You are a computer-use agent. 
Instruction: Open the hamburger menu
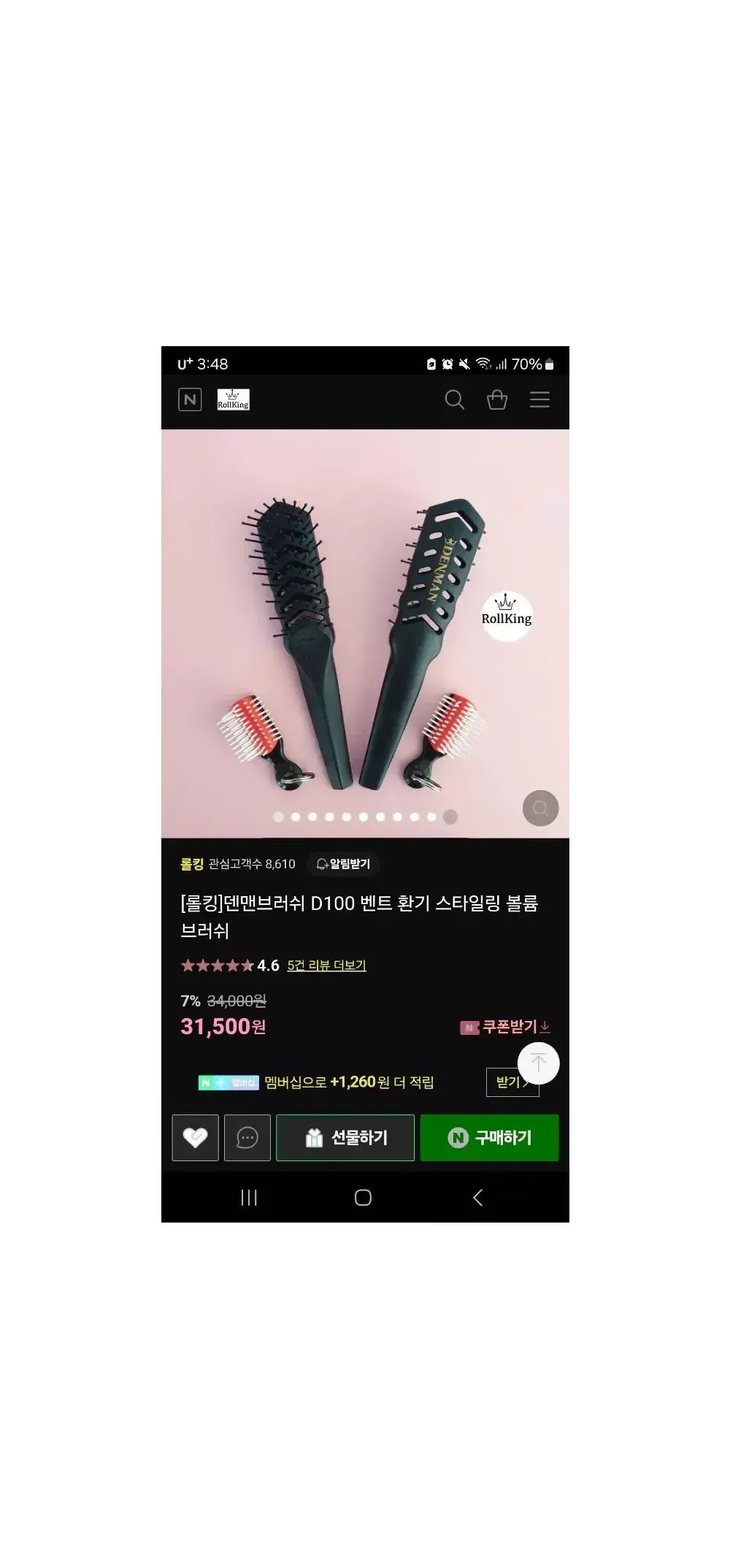[x=539, y=399]
